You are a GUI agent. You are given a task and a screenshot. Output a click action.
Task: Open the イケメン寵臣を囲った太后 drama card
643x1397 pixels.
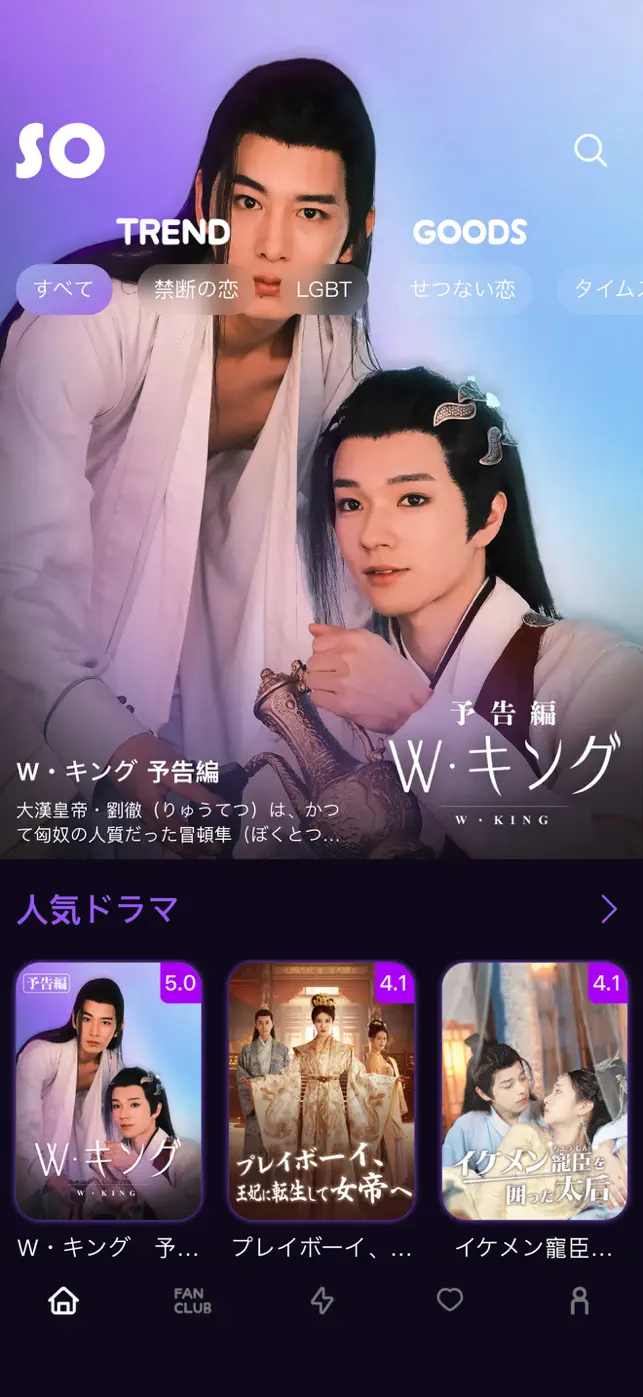(534, 1091)
